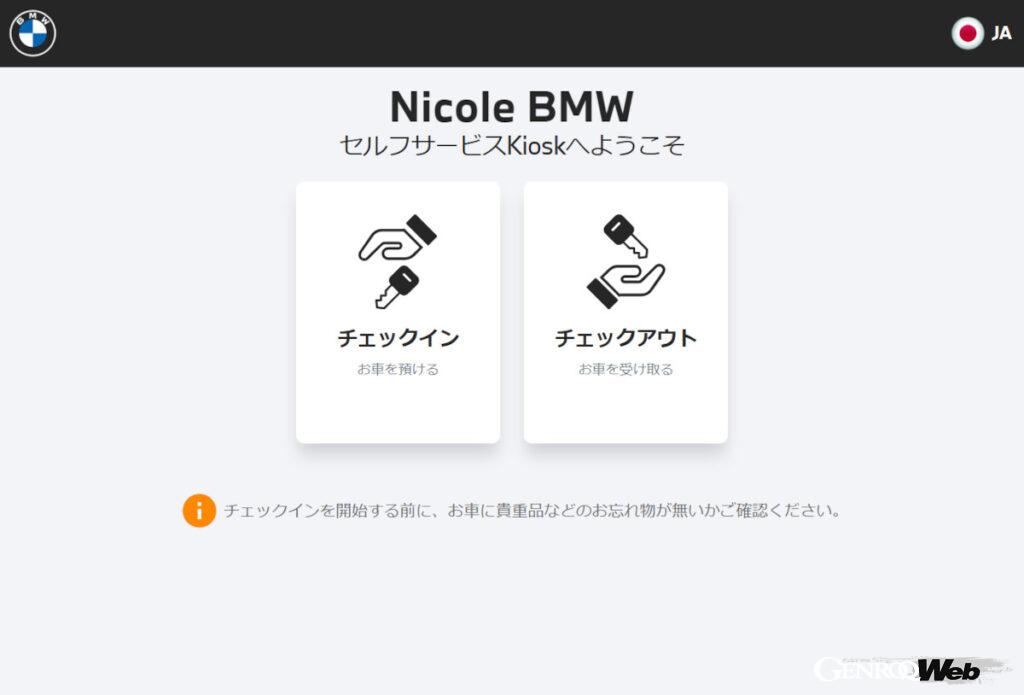
Task: Choose the チェックアウト card to pick up car
Action: [625, 311]
